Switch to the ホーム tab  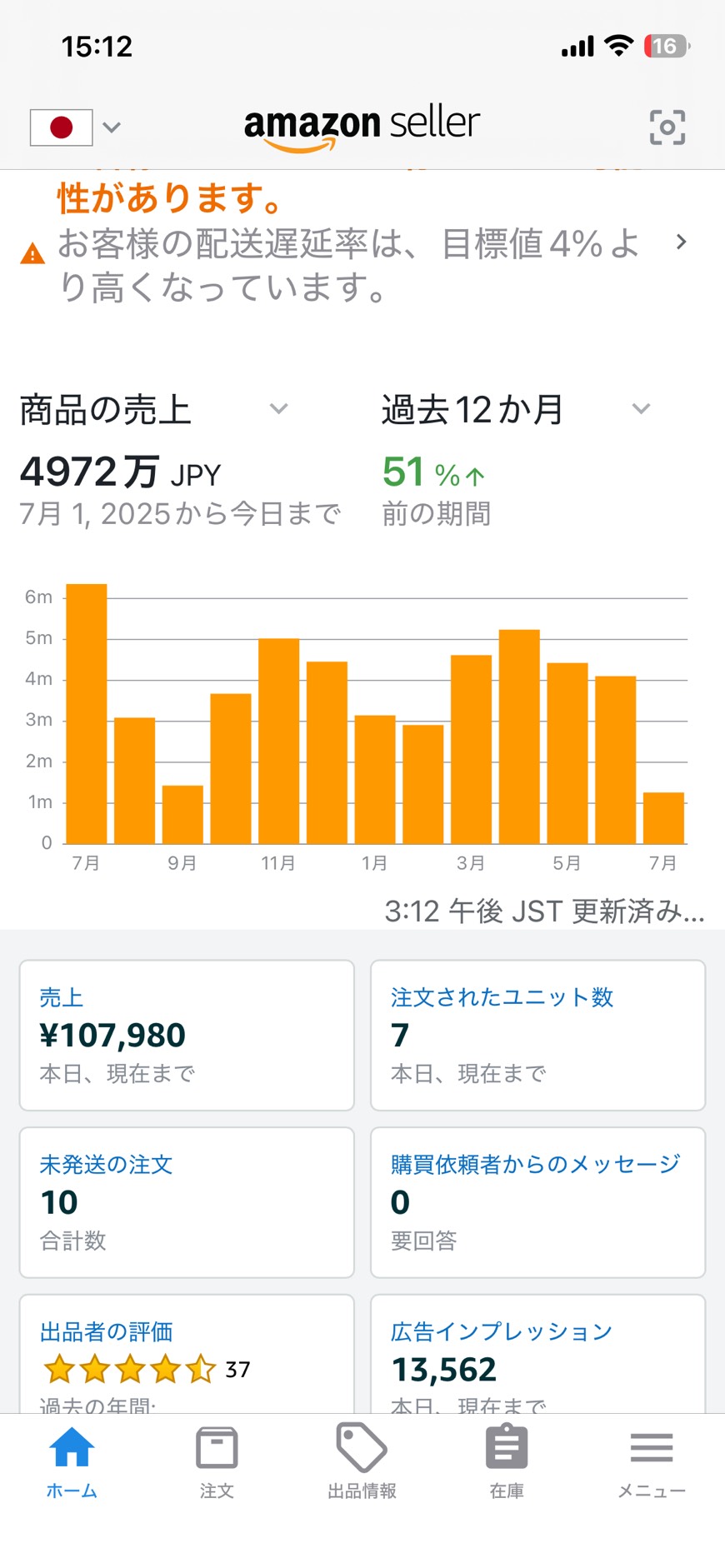(72, 1462)
